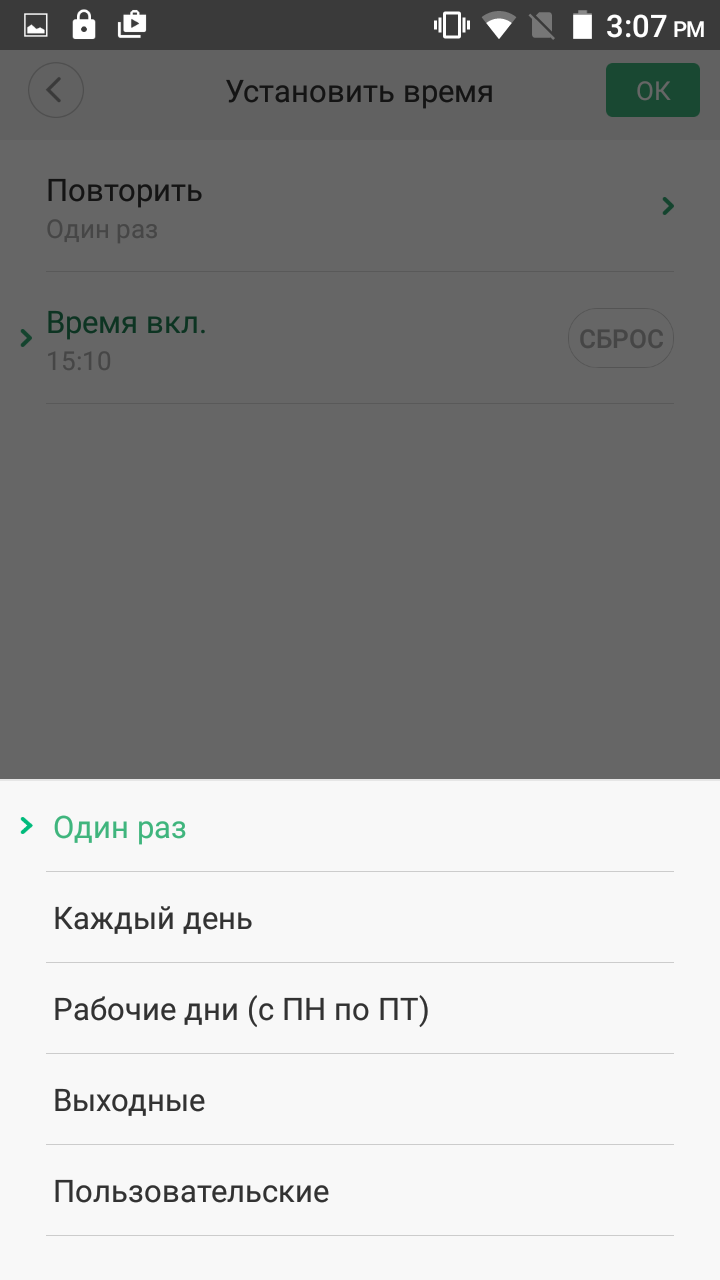Pick the Выходные repeat option
This screenshot has width=720, height=1280.
[129, 1101]
